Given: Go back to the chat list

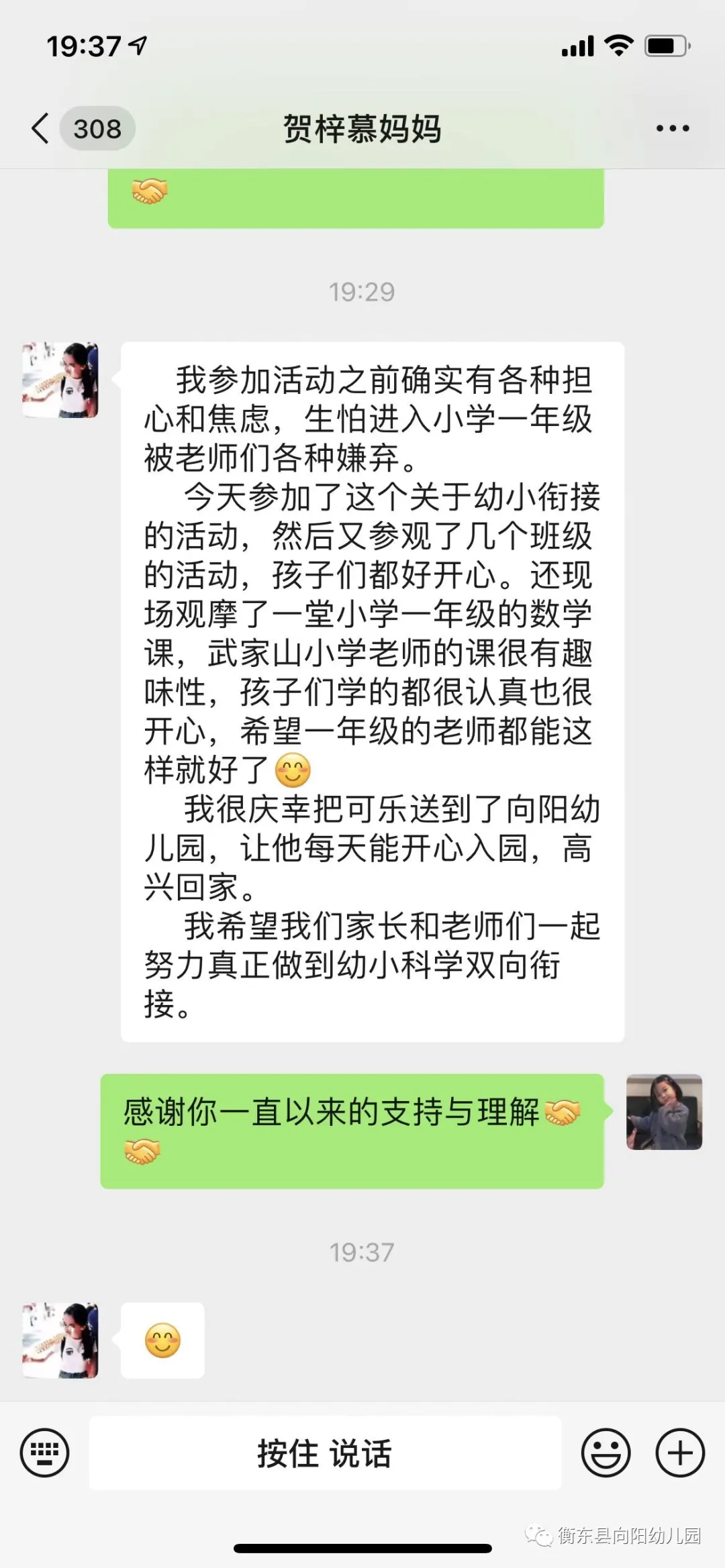Looking at the screenshot, I should [42, 128].
